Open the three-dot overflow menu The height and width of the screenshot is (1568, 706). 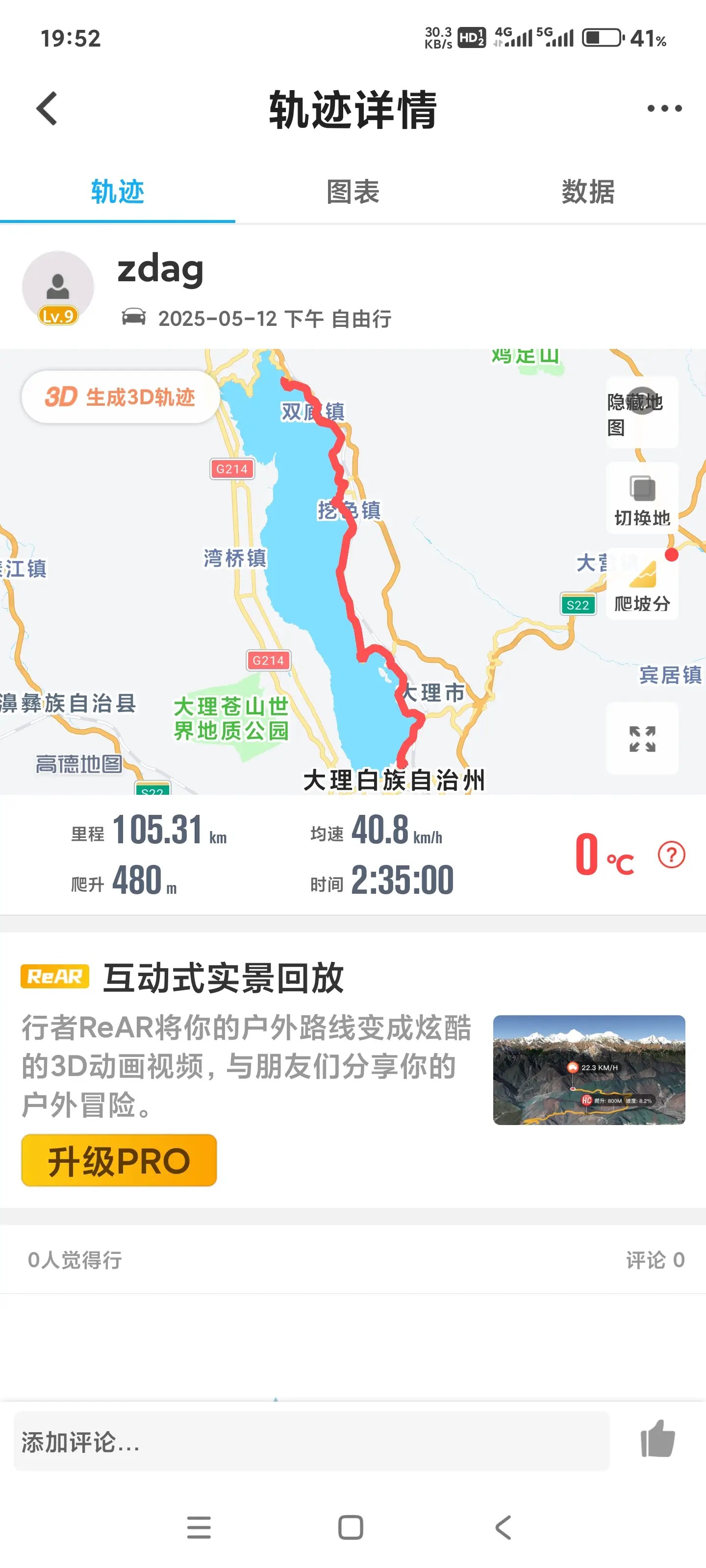coord(664,109)
